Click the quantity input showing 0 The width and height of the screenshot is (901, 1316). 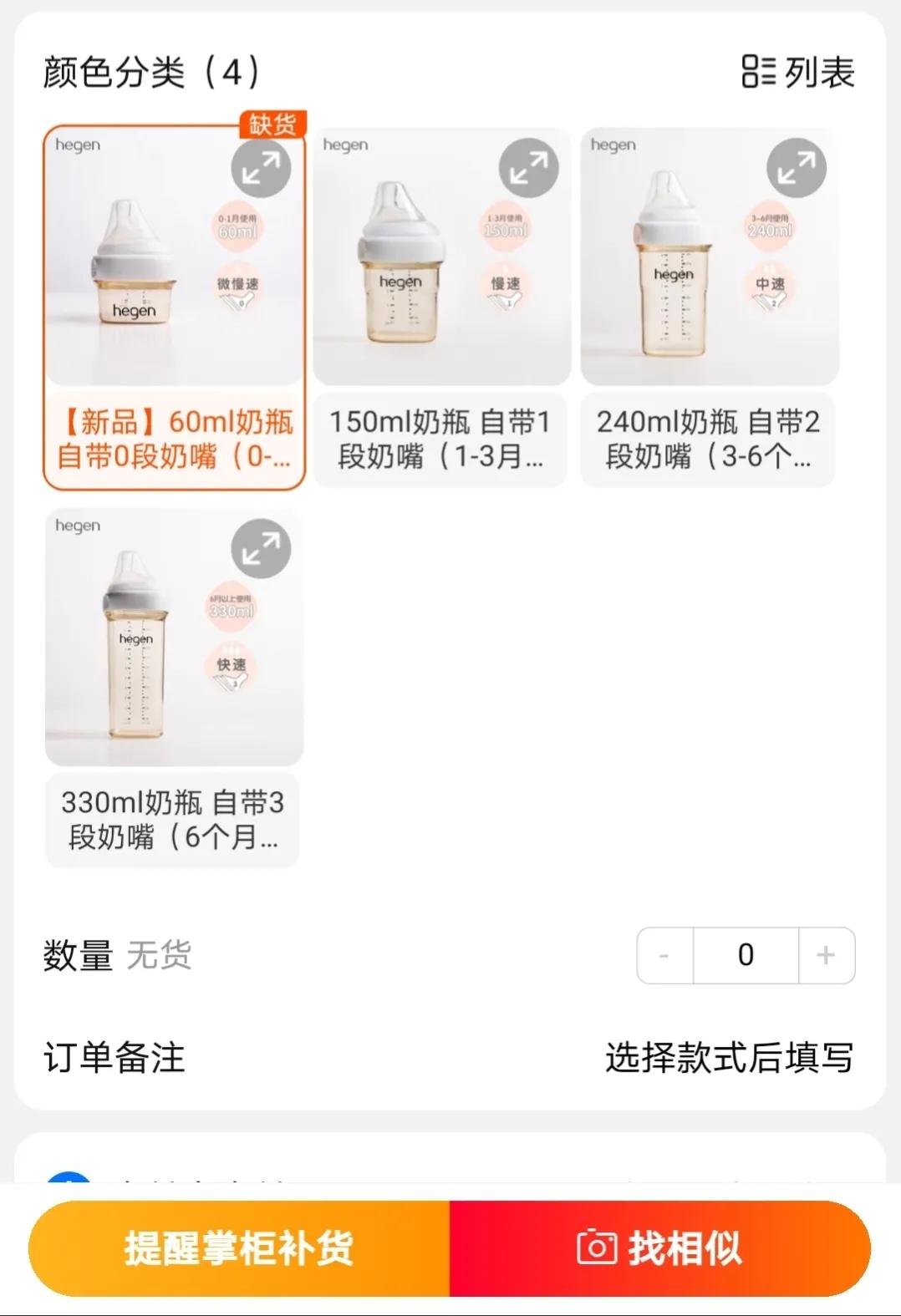[x=745, y=955]
